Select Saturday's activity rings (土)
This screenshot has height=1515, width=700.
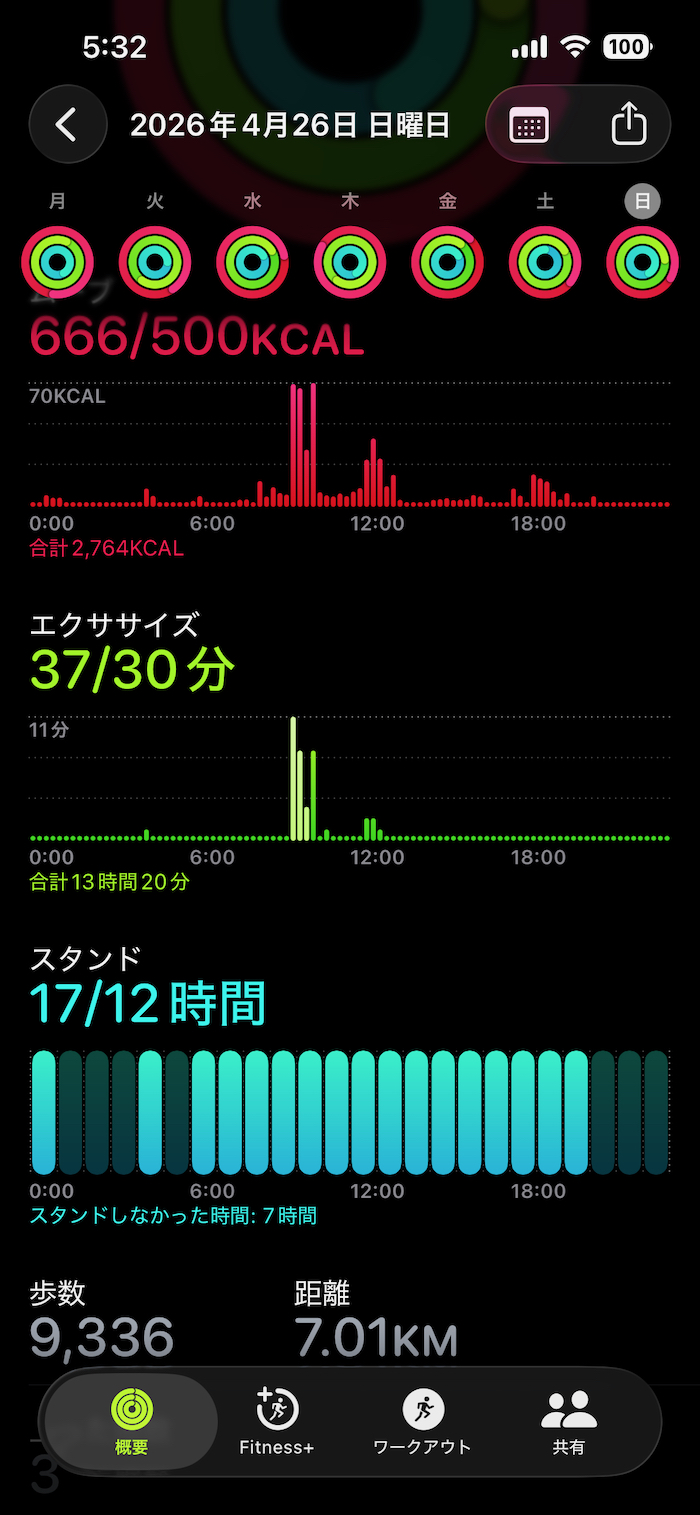tap(545, 262)
